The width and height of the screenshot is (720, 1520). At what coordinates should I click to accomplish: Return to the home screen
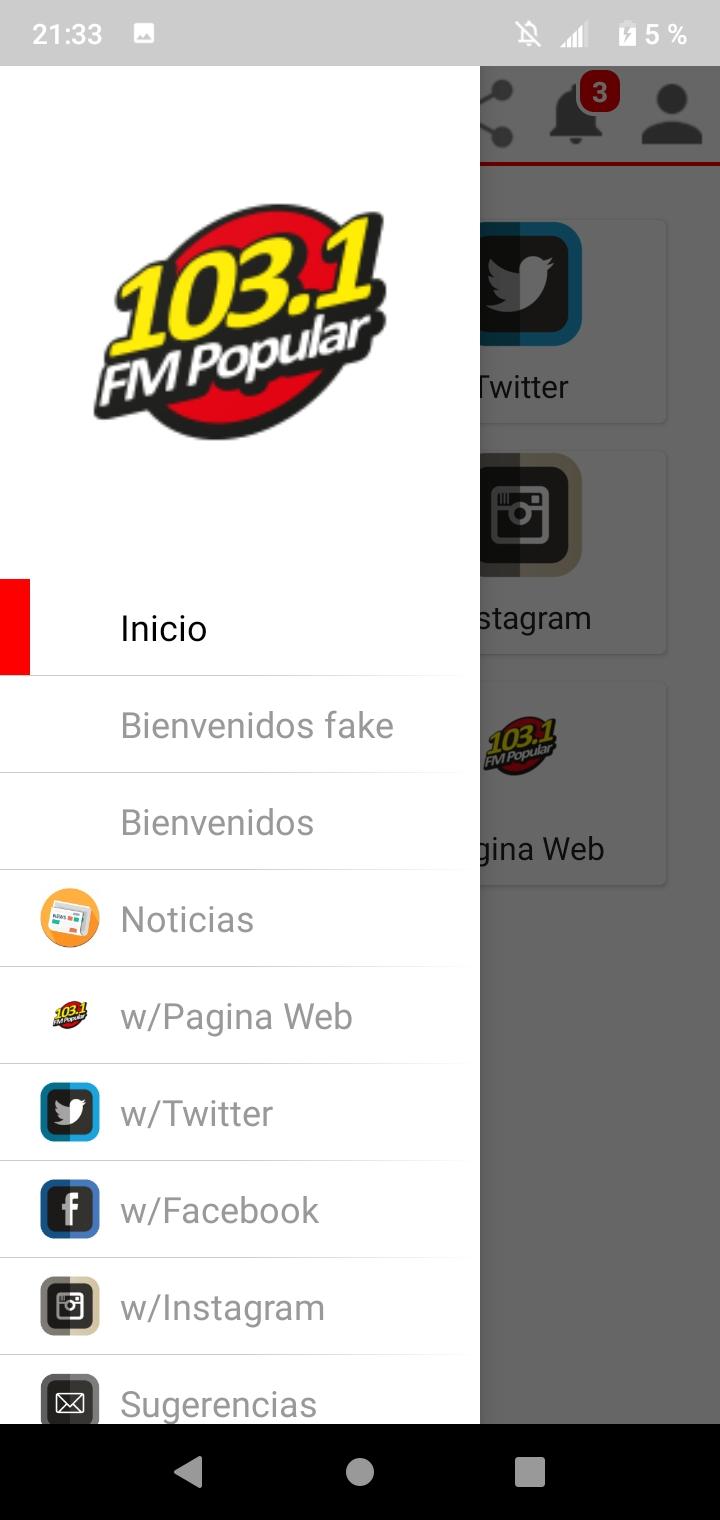[x=360, y=1472]
